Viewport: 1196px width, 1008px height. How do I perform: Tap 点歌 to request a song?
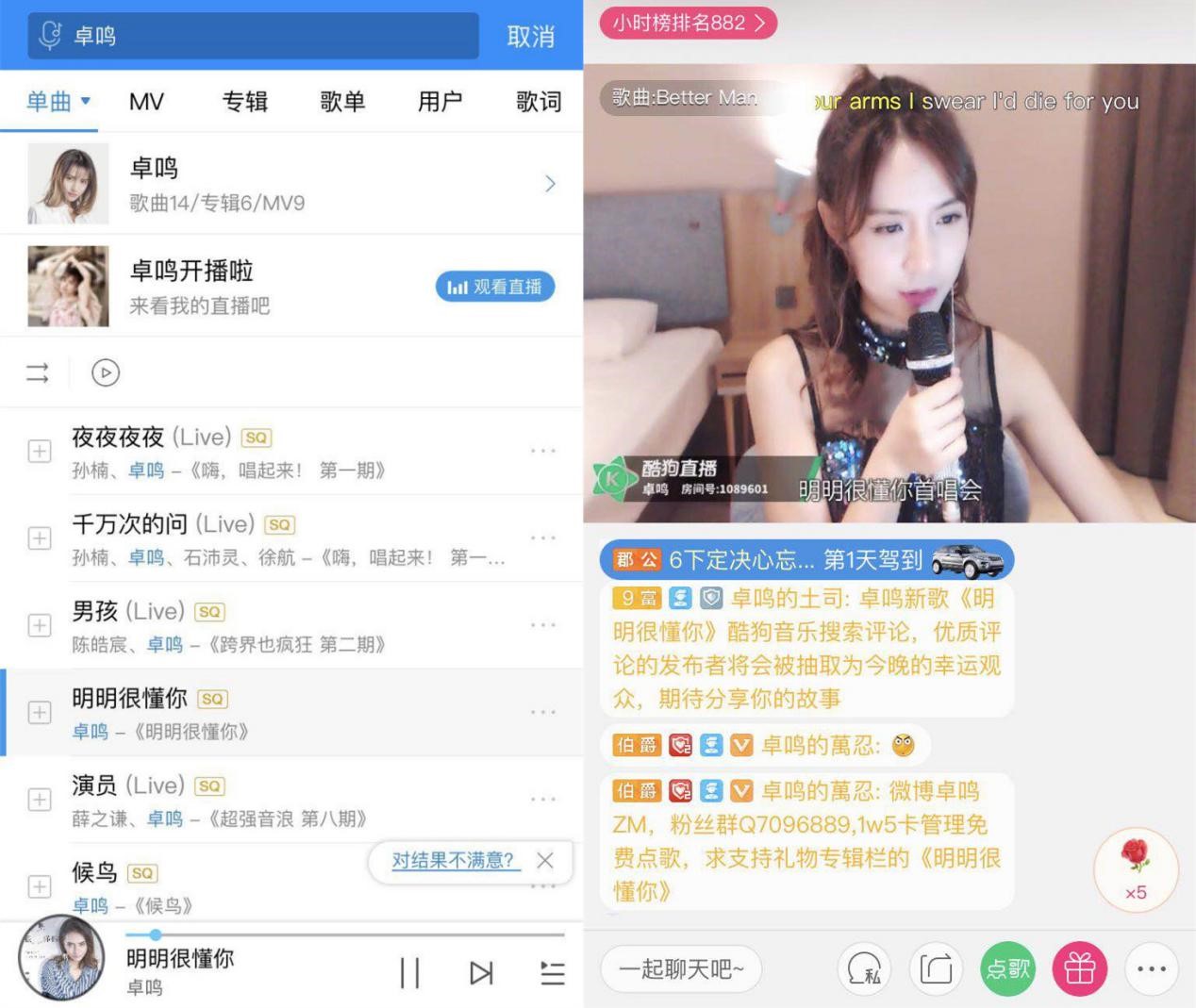1007,969
